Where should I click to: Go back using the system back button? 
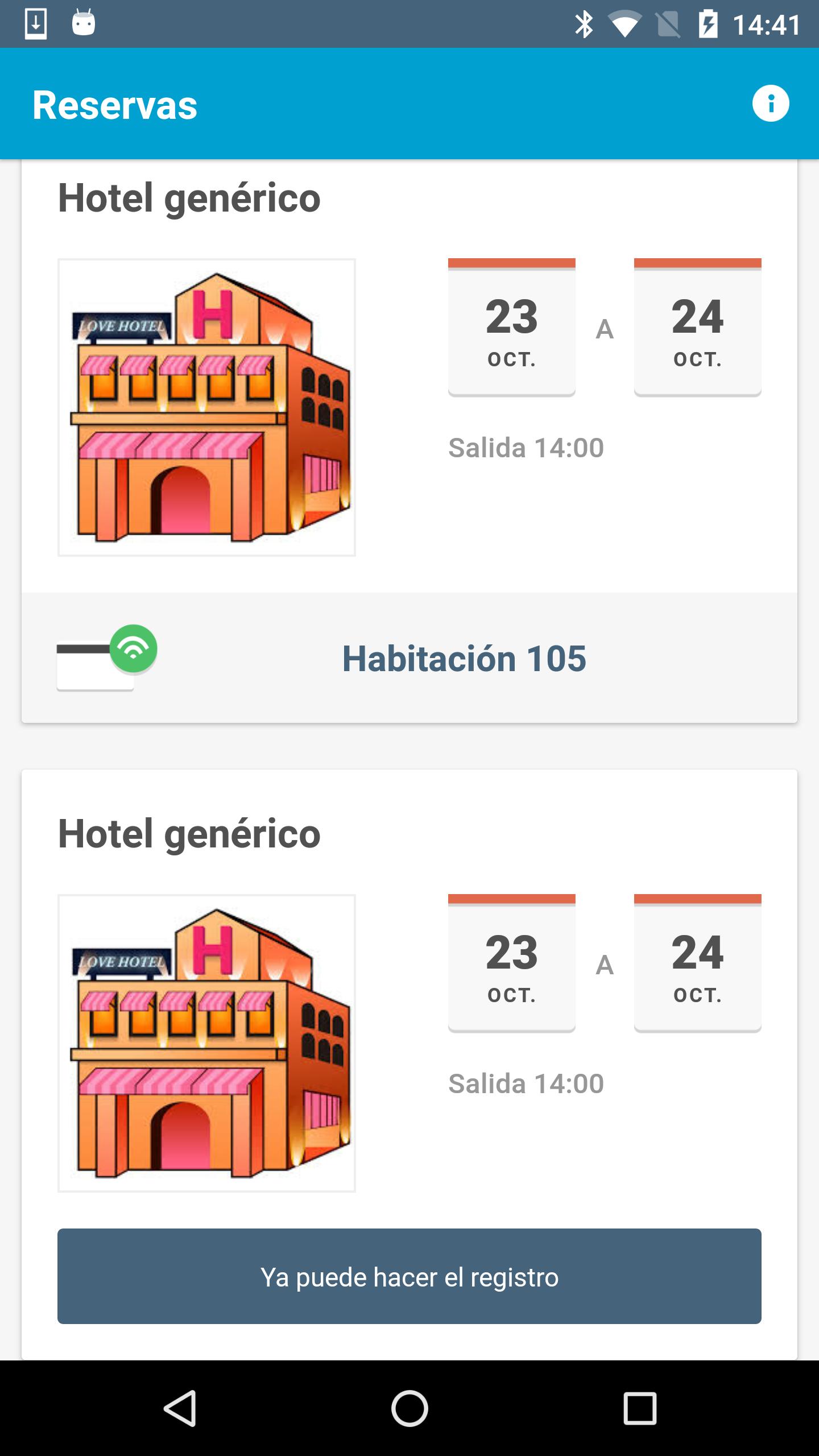coord(180,1408)
